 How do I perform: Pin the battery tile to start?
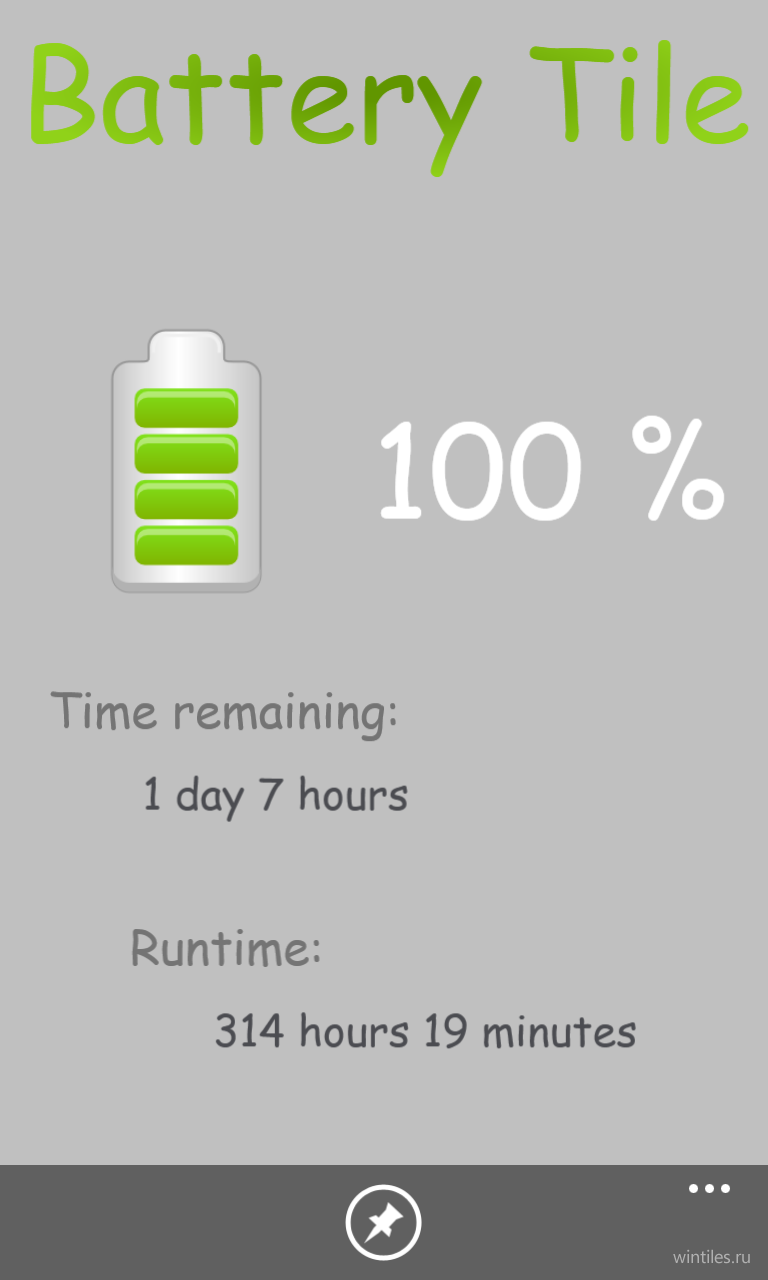pos(384,1222)
